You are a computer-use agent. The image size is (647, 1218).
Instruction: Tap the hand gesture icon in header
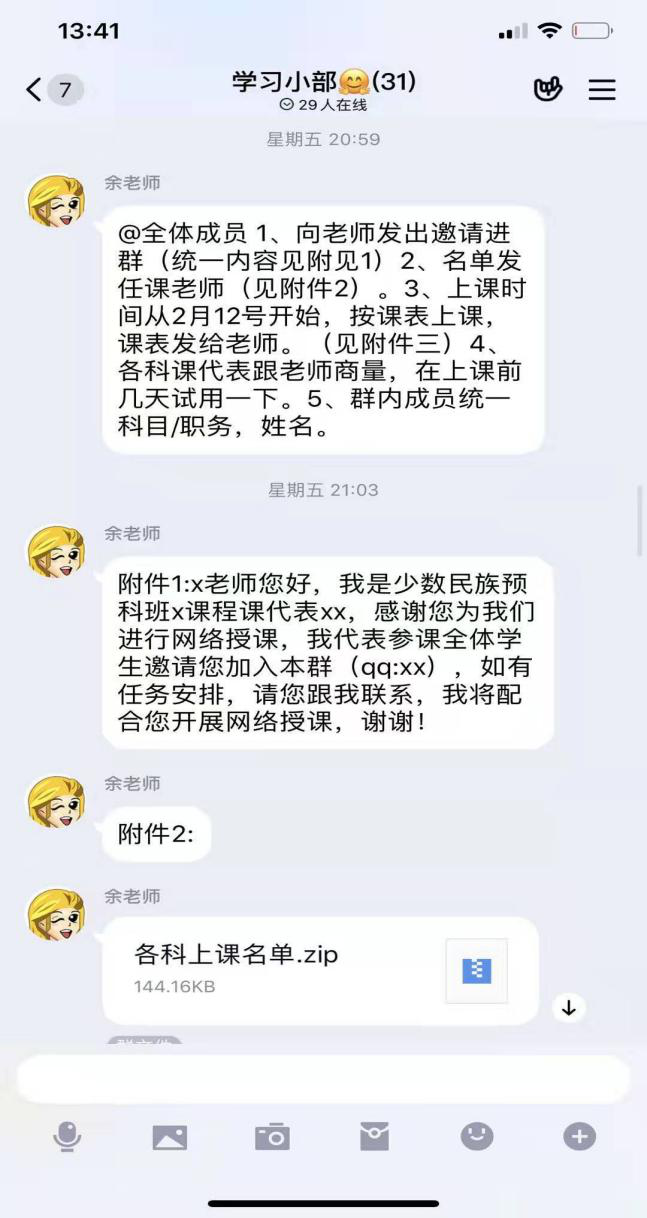pyautogui.click(x=549, y=90)
